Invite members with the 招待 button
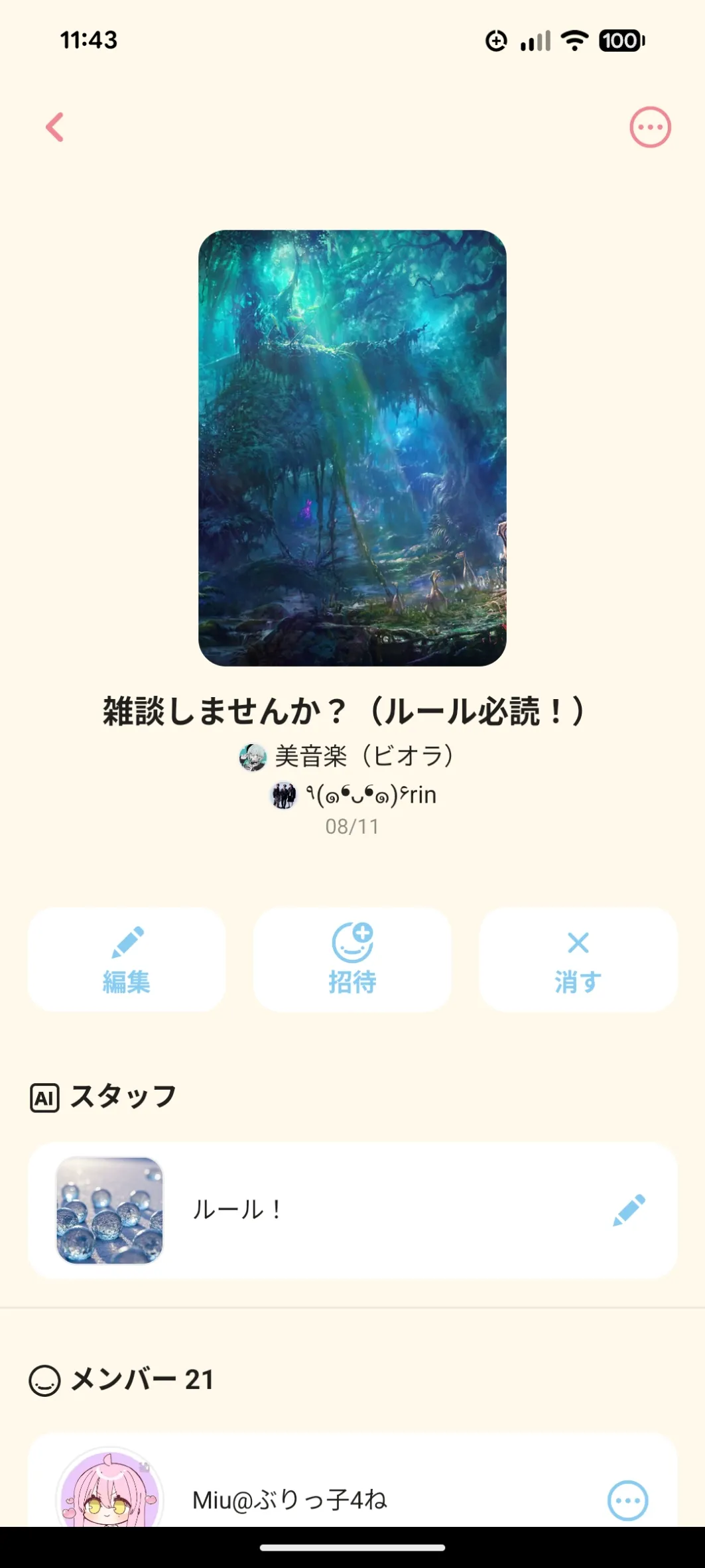This screenshot has height=1568, width=705. pyautogui.click(x=352, y=959)
